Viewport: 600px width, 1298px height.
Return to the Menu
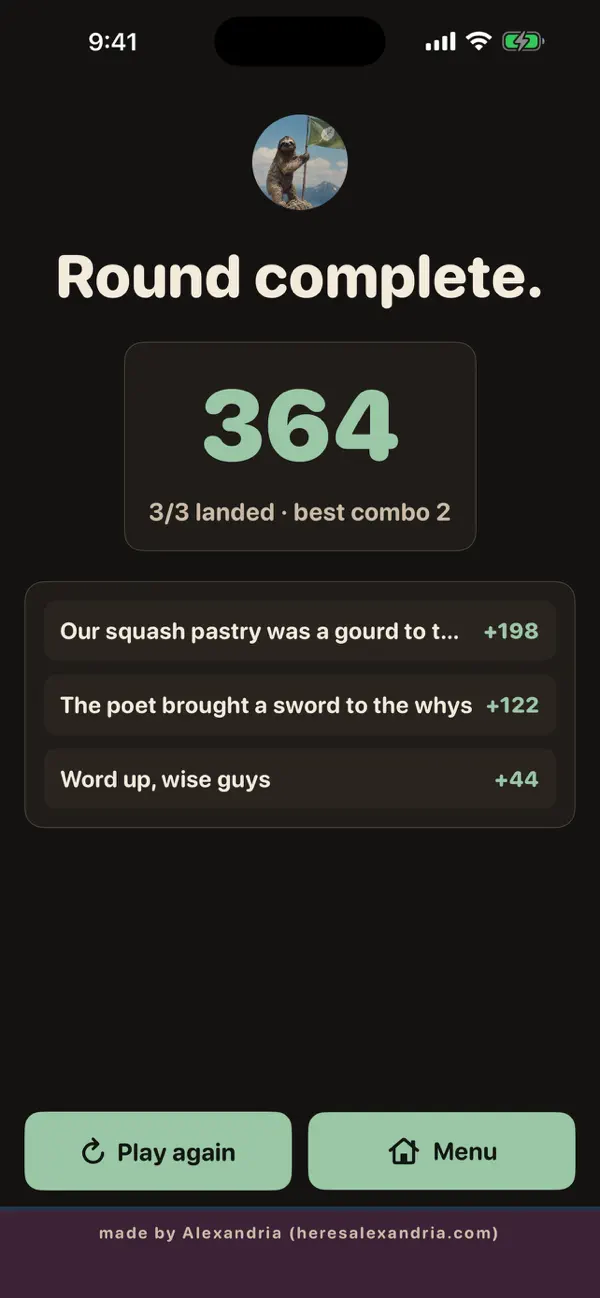click(x=442, y=1151)
